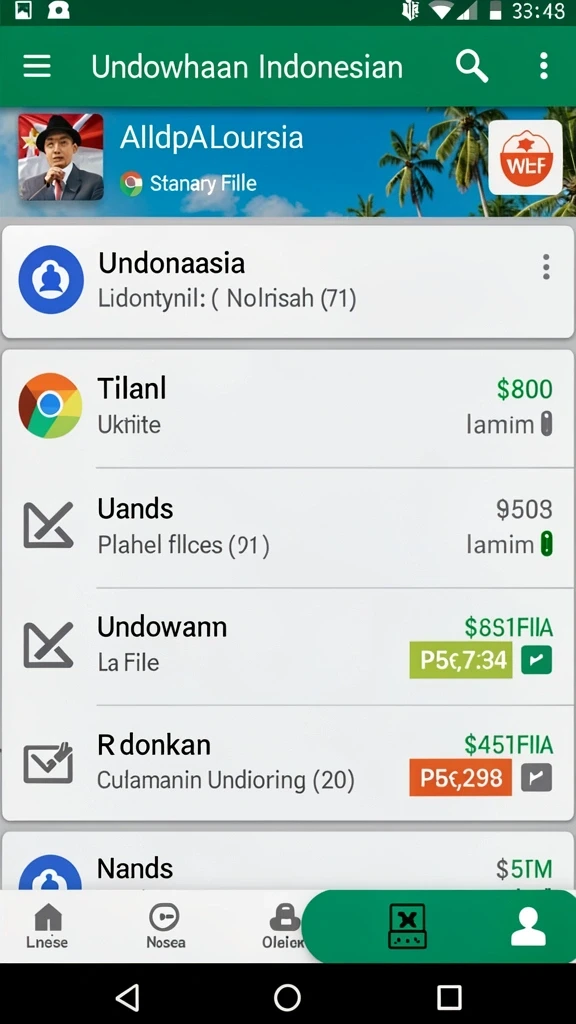Open the Nands row

pos(288,861)
